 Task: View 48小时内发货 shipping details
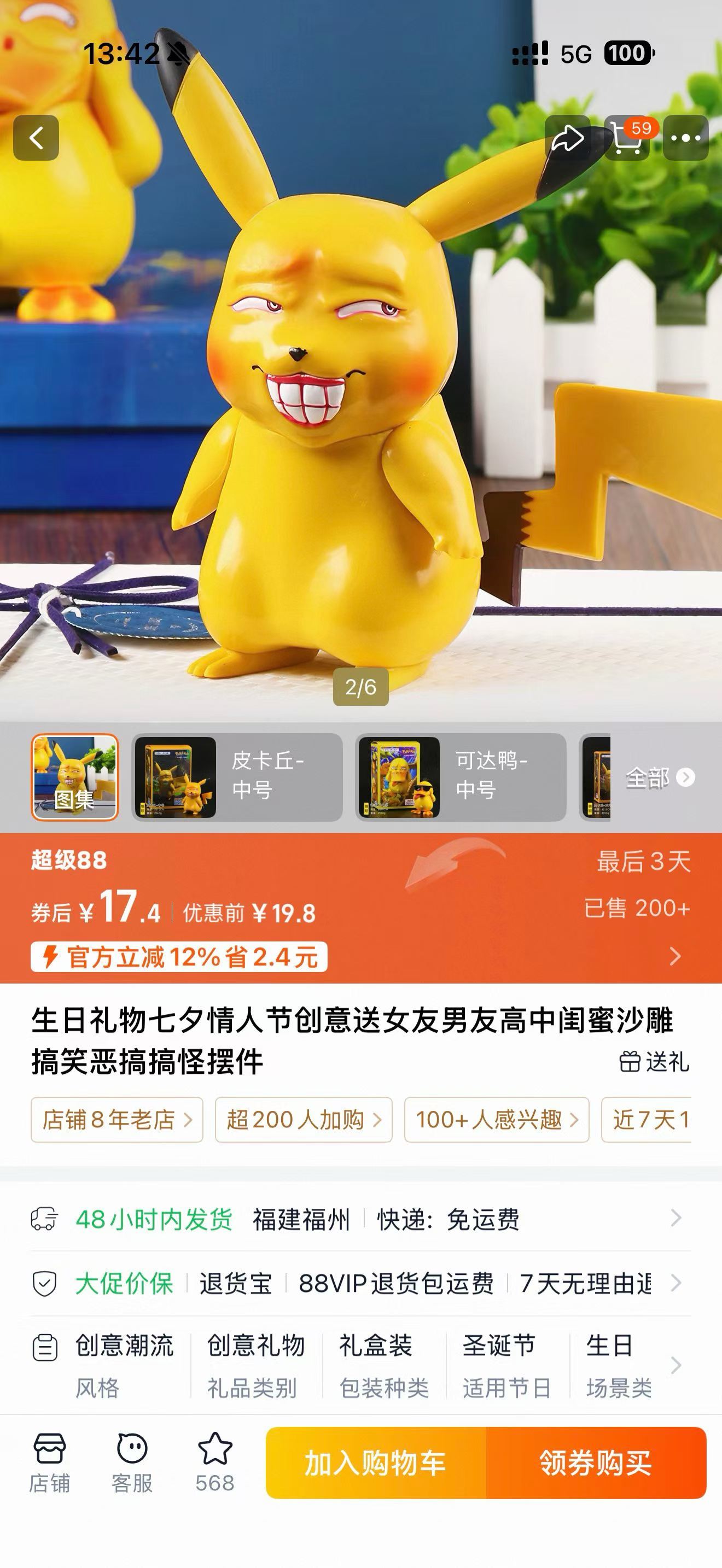click(x=360, y=1219)
